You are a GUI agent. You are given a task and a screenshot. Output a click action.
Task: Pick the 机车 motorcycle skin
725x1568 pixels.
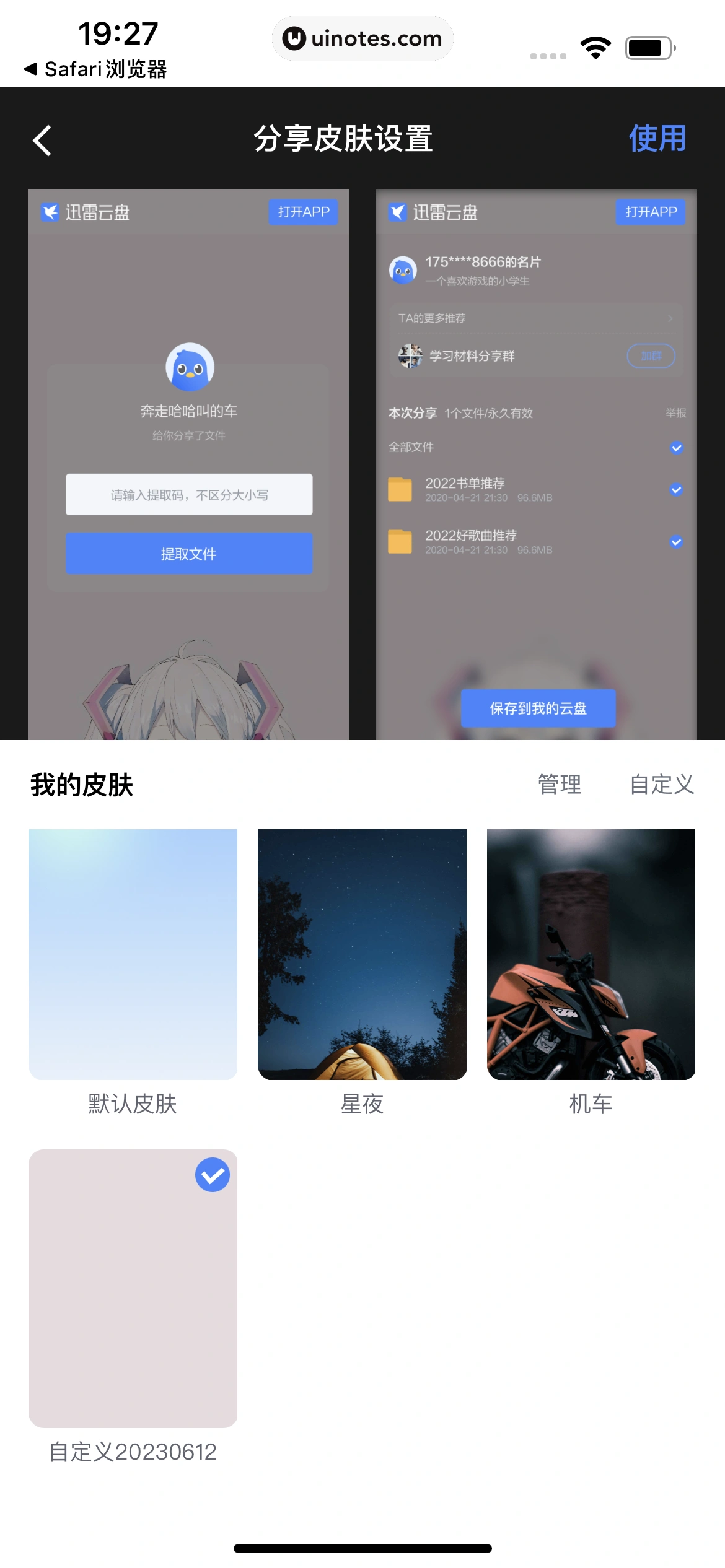tap(591, 954)
